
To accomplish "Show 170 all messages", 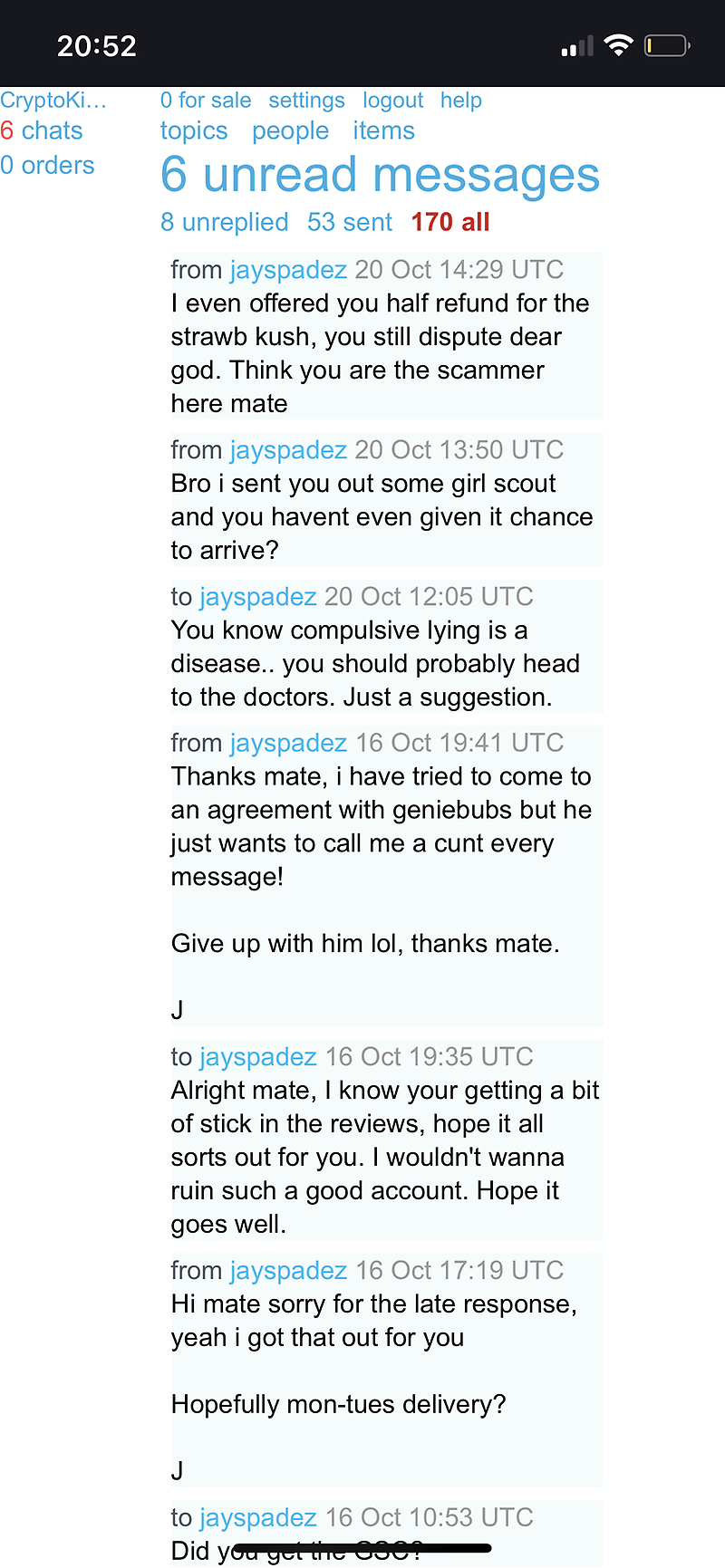I will click(449, 222).
